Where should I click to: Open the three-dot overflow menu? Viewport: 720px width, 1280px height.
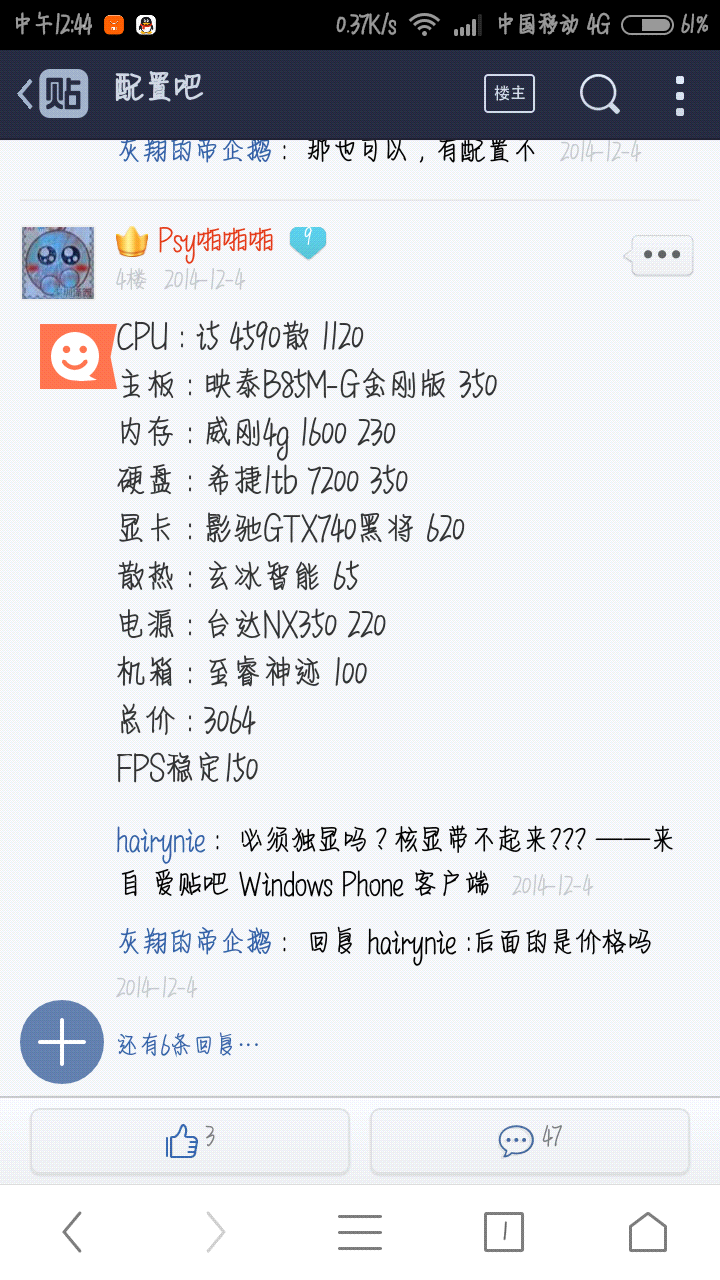(680, 95)
